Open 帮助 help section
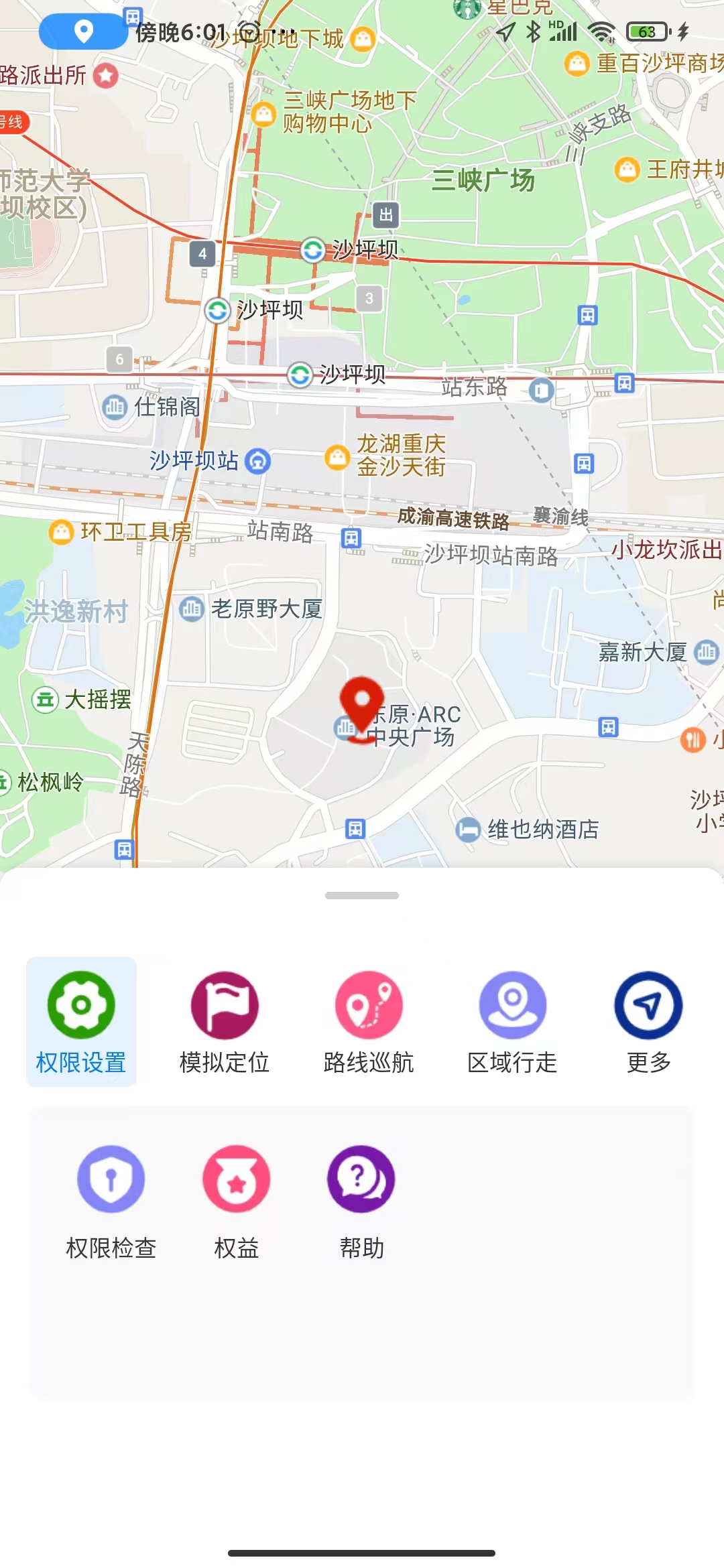This screenshot has width=724, height=1568. tap(361, 1200)
